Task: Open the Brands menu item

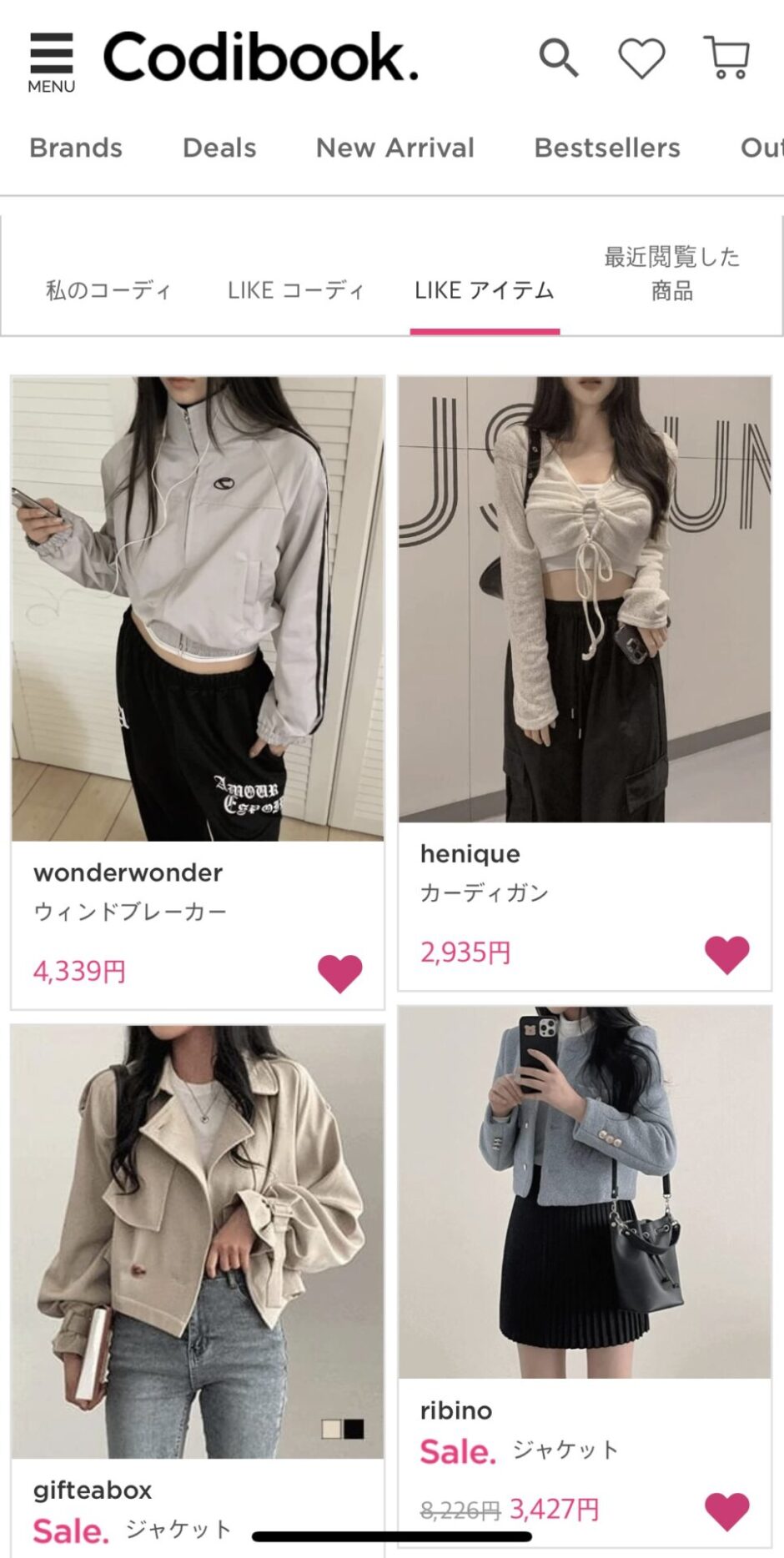Action: [76, 148]
